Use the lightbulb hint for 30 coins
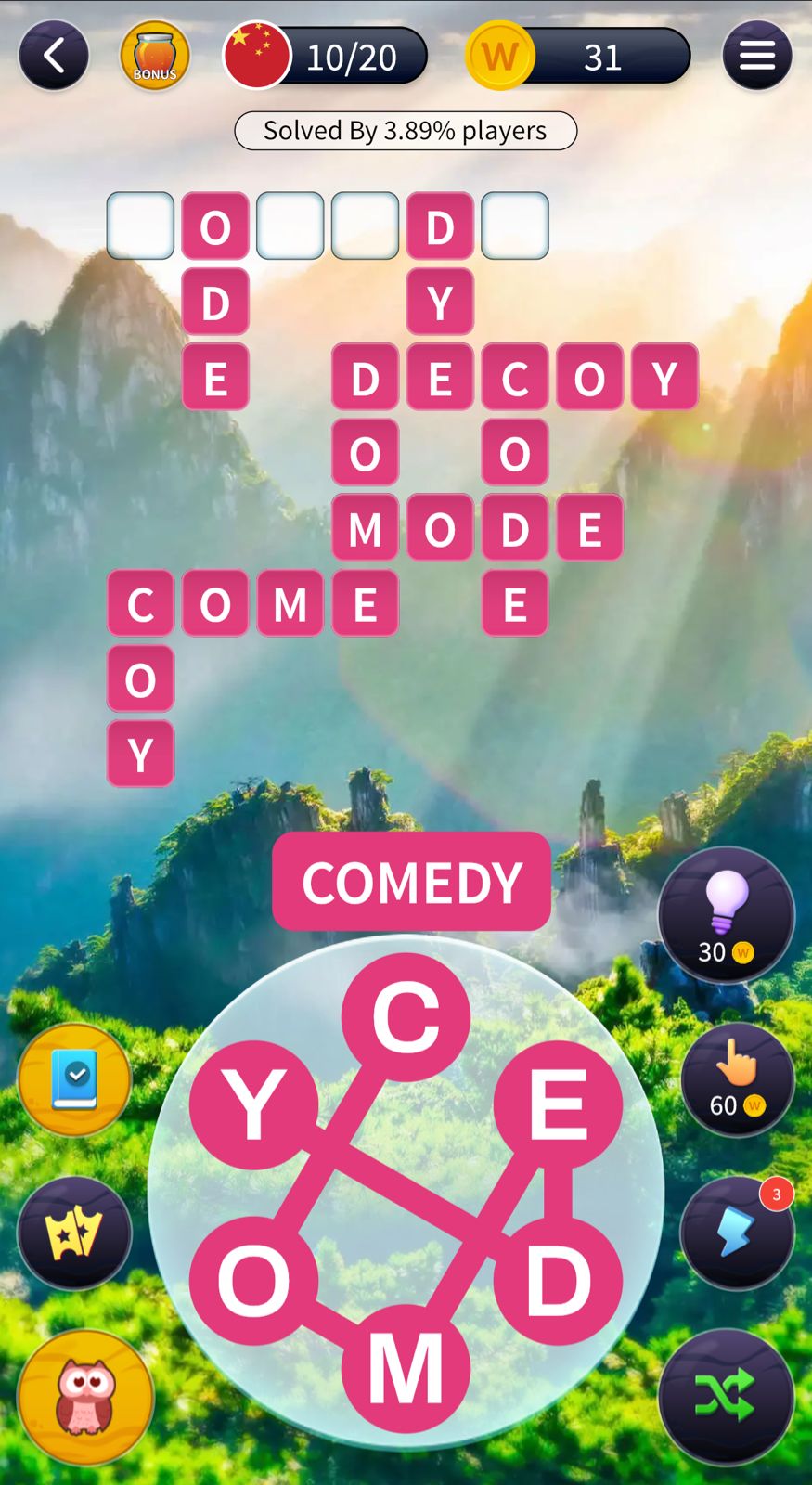This screenshot has width=812, height=1485. (x=727, y=915)
